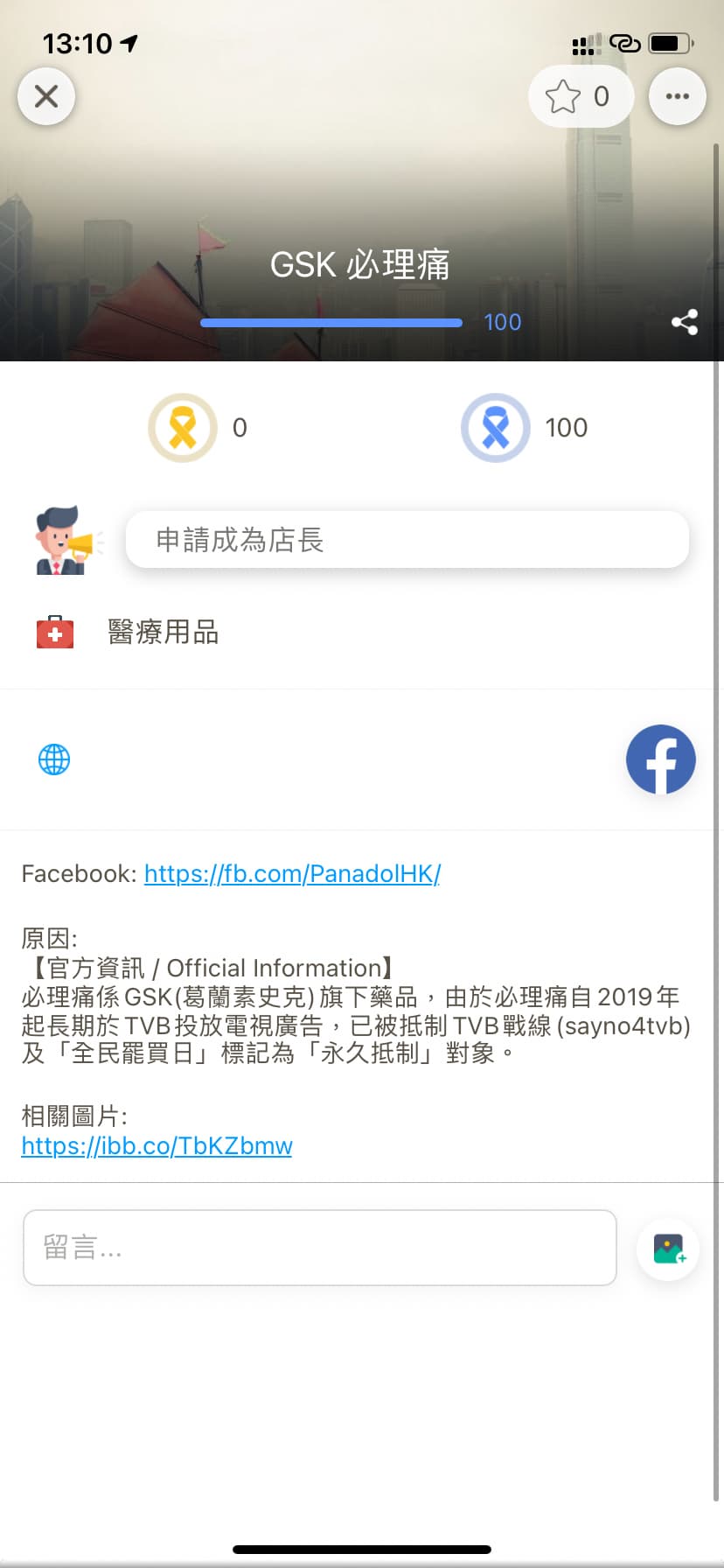
Task: Vote with the yellow ribbon
Action: click(x=183, y=428)
